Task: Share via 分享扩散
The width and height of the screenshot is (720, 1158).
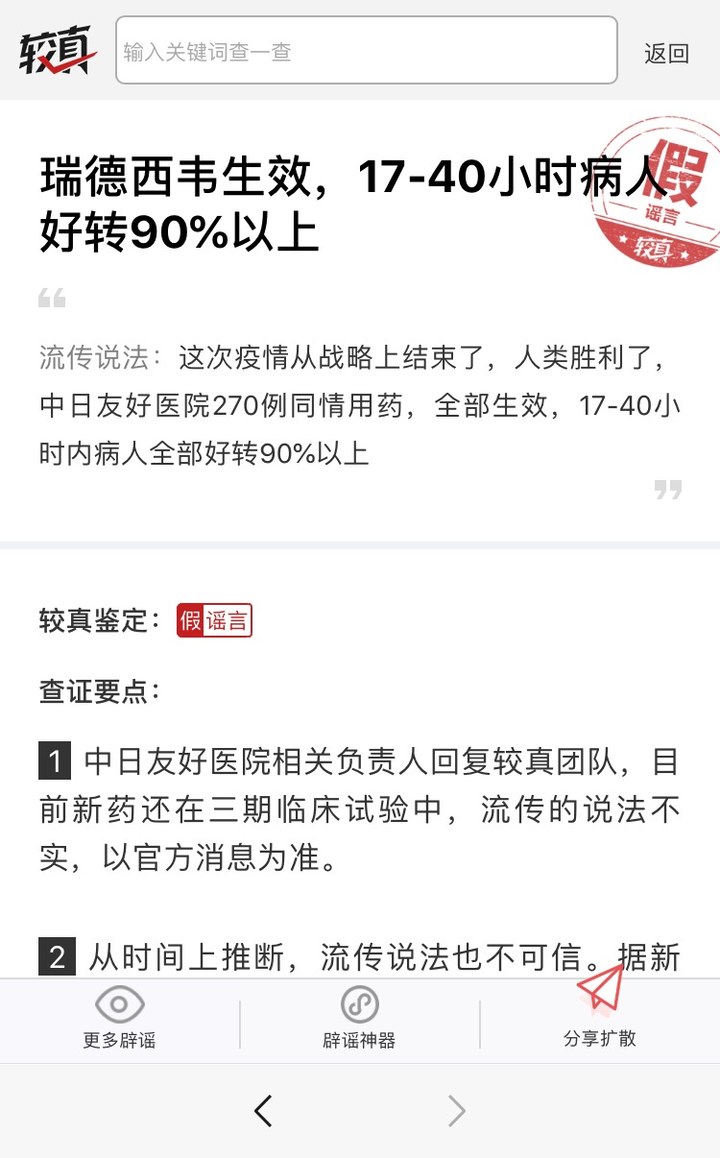Action: coord(599,1013)
